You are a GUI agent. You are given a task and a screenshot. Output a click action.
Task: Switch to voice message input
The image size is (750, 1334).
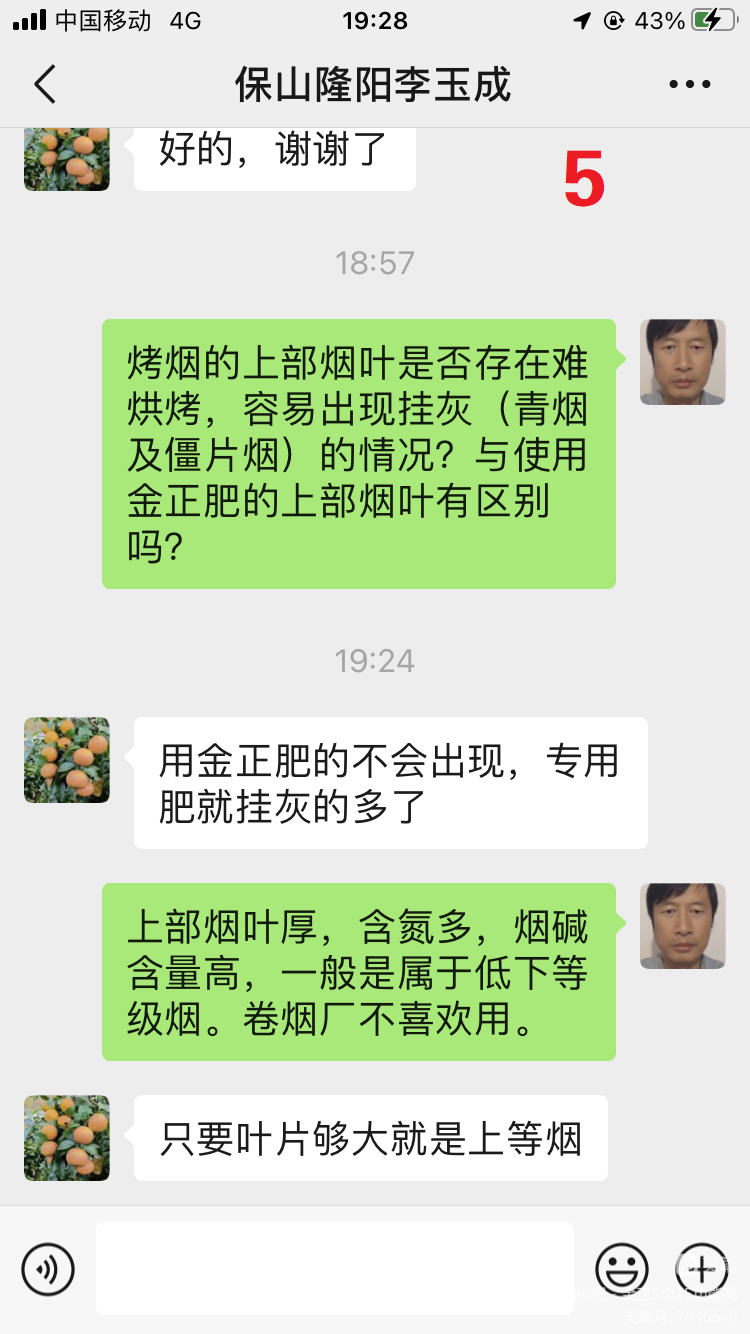(x=48, y=1269)
